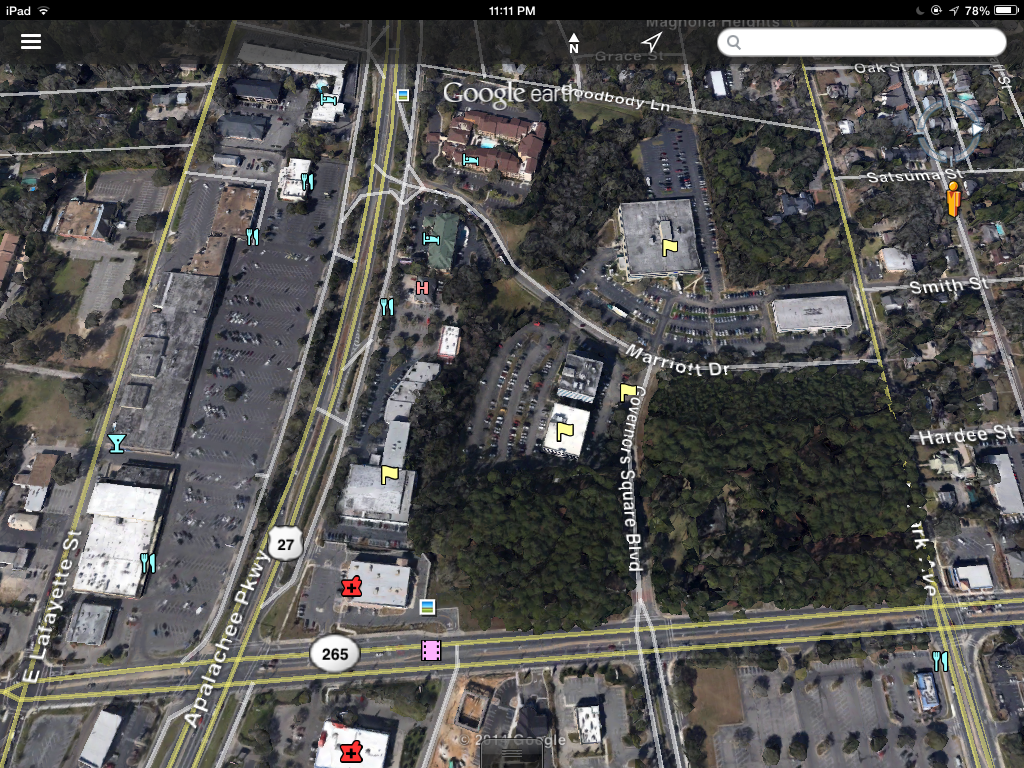
Task: Open the pink hospital H marker
Action: (x=422, y=288)
